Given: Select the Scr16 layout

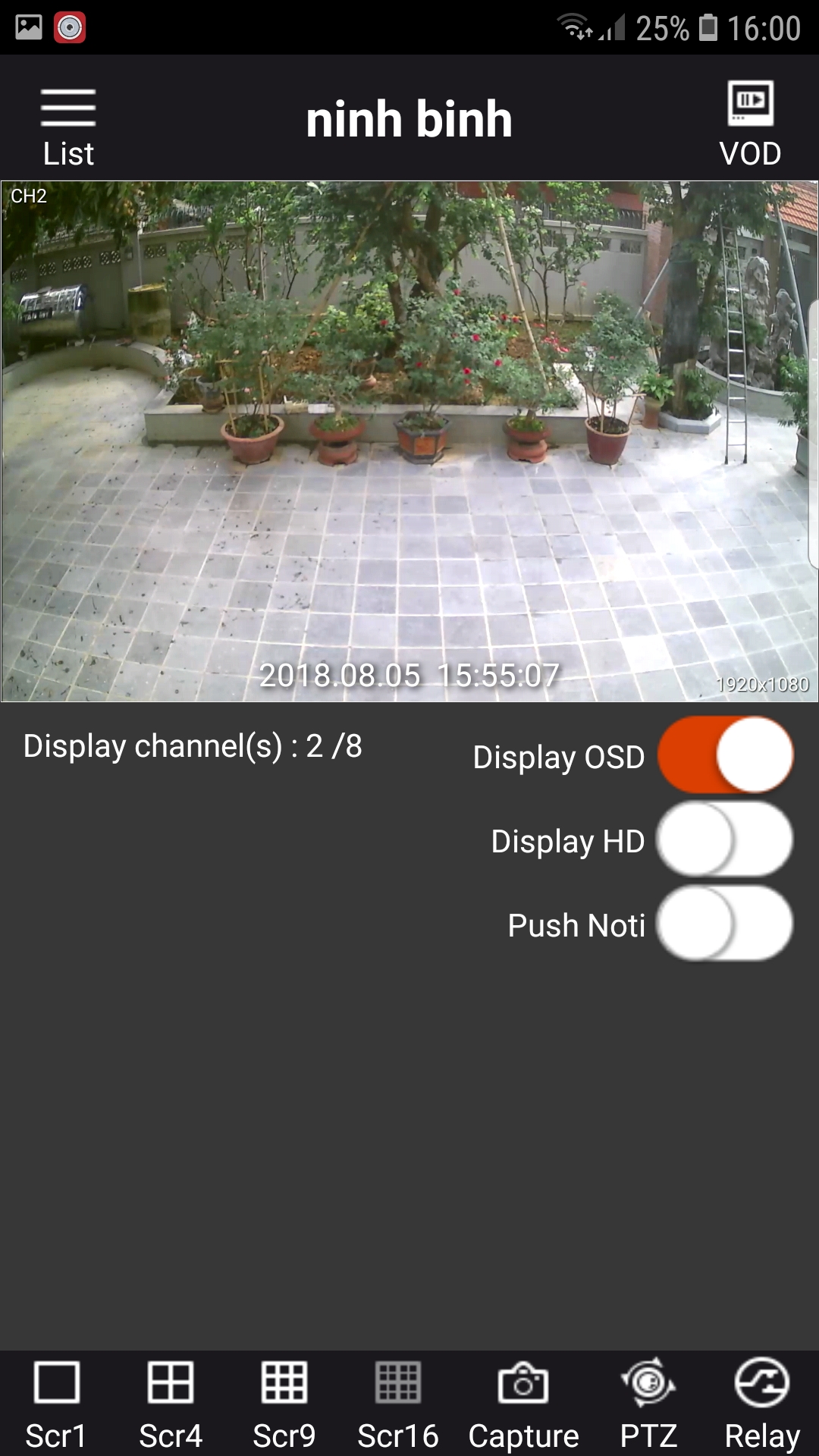Looking at the screenshot, I should point(398,1404).
